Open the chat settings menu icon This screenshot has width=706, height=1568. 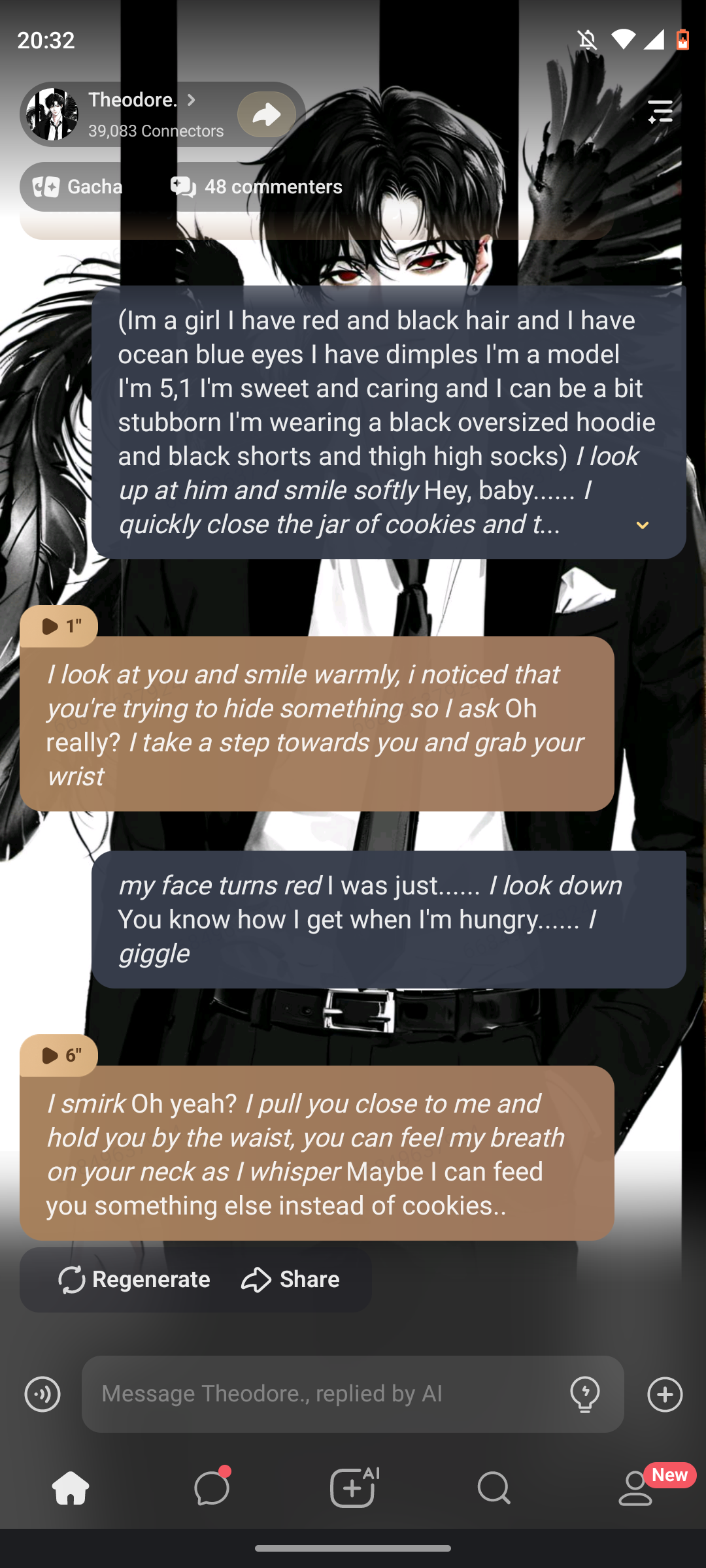[660, 112]
